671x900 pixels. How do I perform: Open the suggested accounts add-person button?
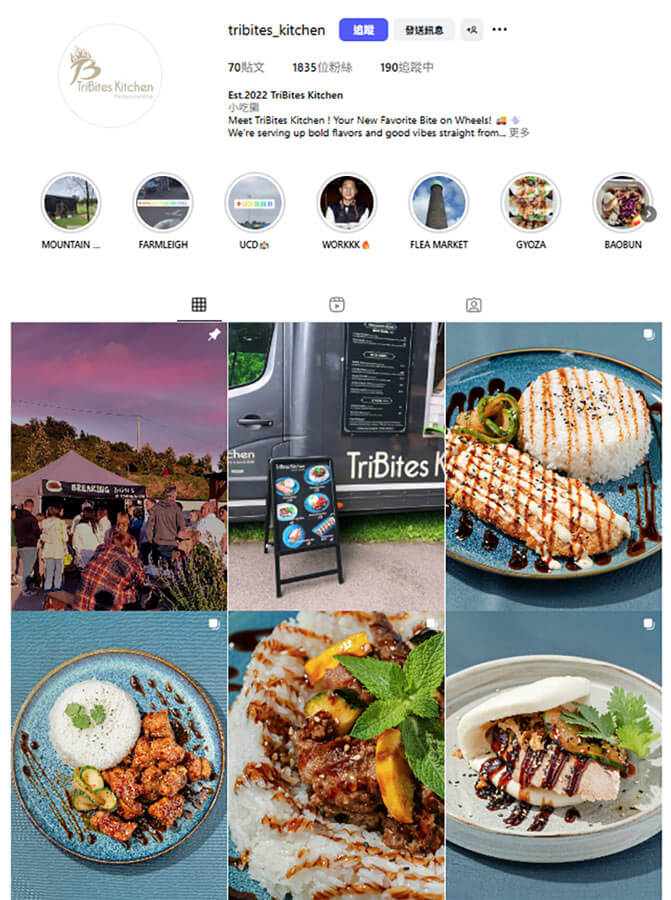[471, 30]
